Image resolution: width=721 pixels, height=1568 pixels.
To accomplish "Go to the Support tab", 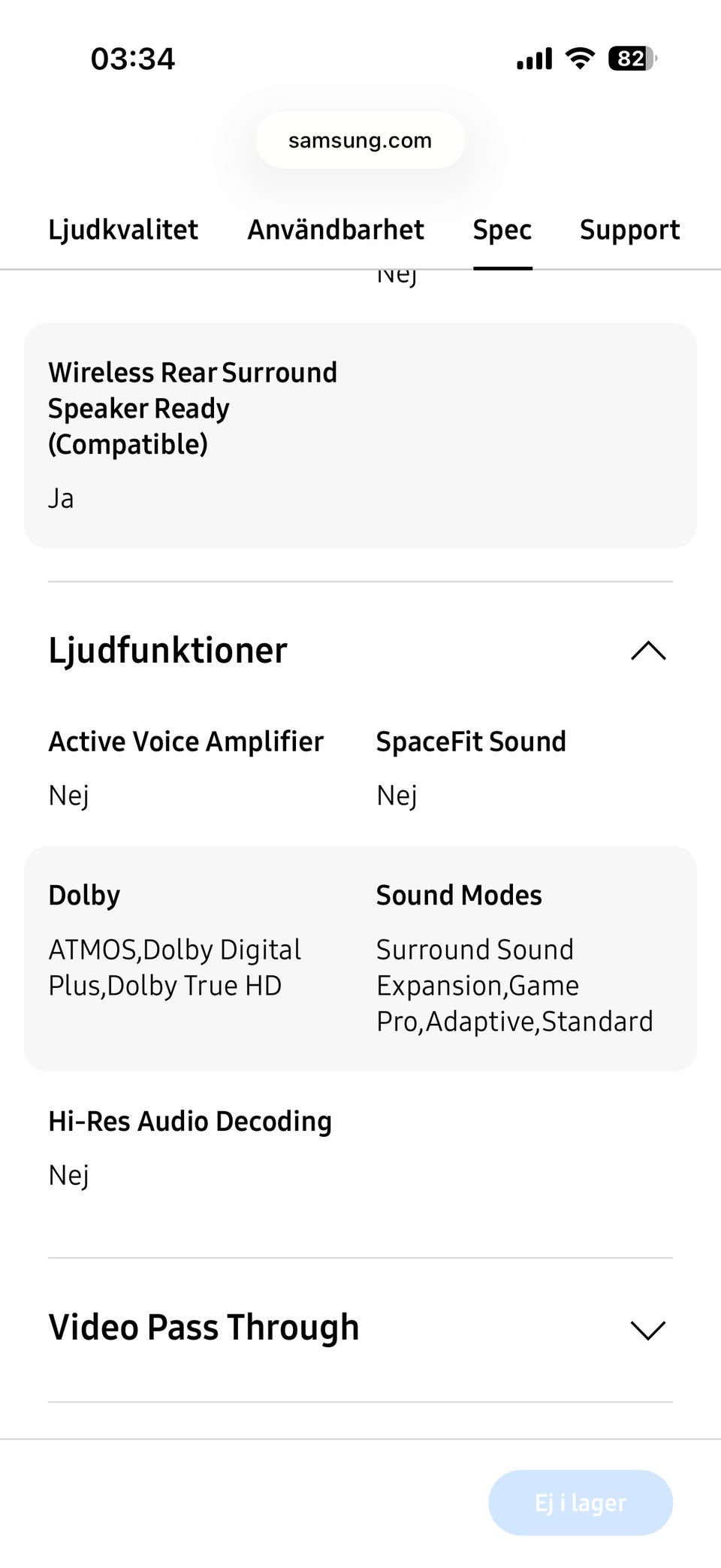I will tap(629, 230).
